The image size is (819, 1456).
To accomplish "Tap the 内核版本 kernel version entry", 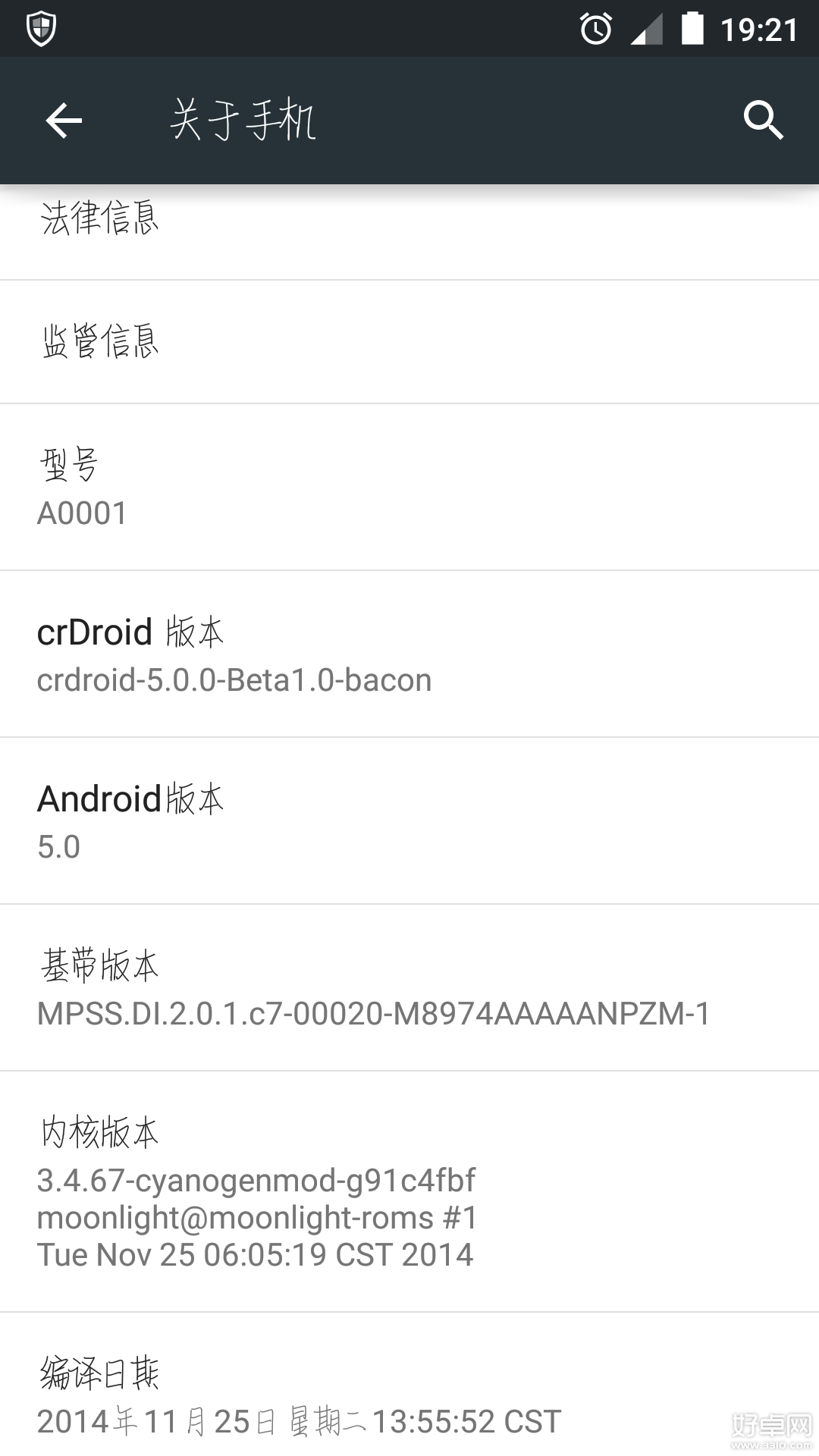I will pyautogui.click(x=409, y=1191).
